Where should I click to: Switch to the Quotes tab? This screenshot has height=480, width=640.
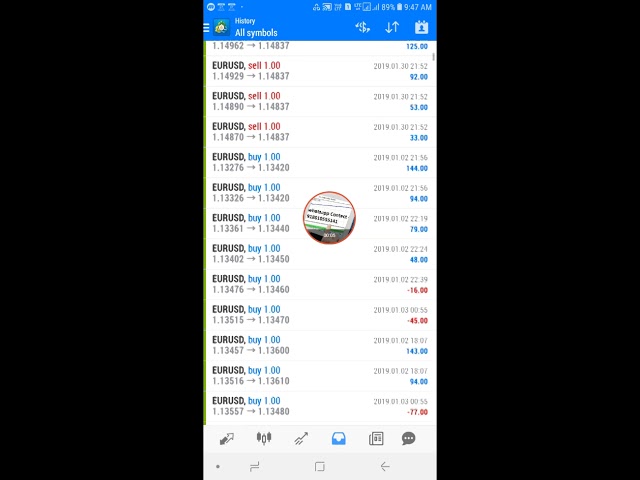pyautogui.click(x=227, y=439)
